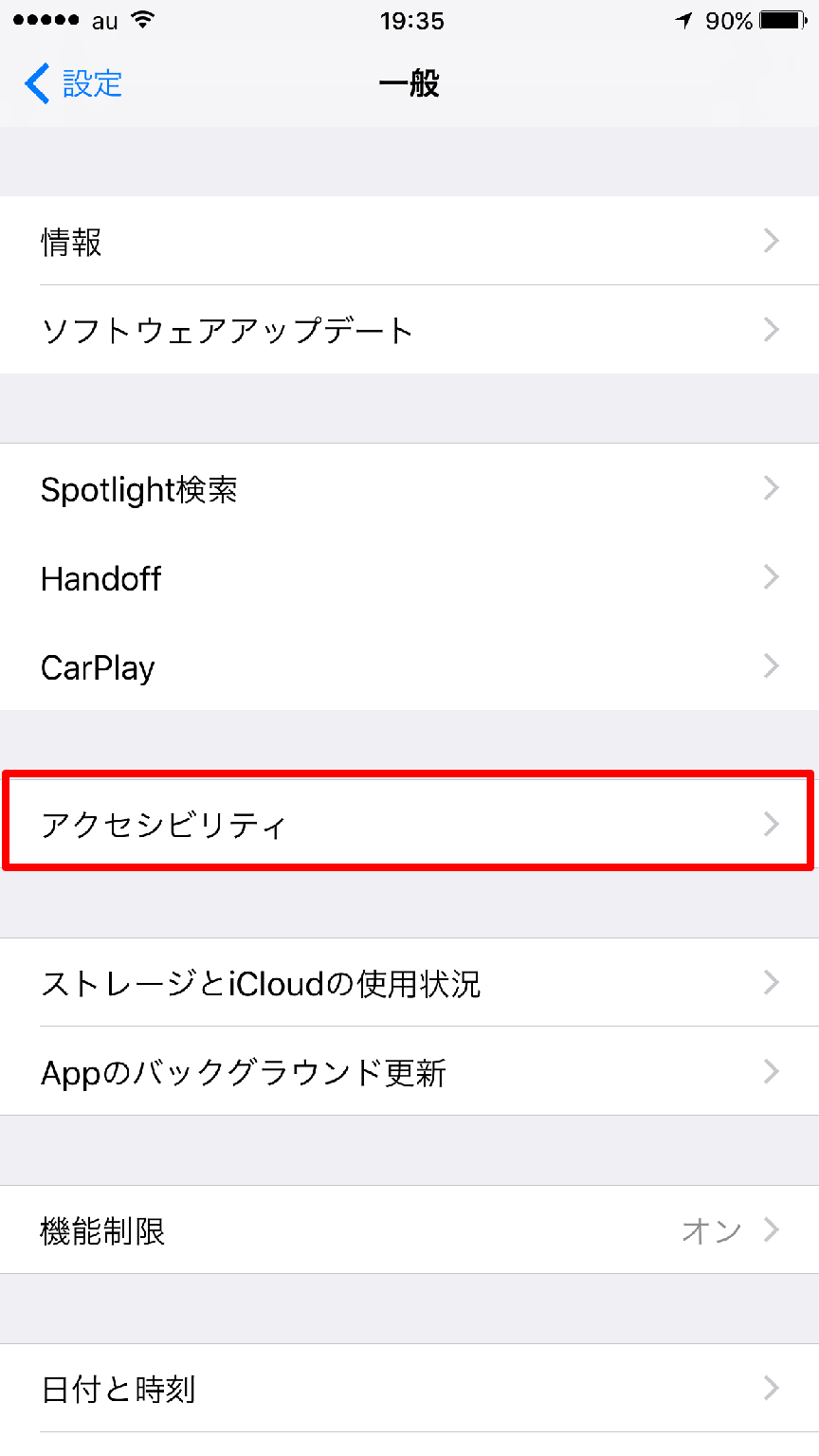Tap the location arrow icon near battery
The height and width of the screenshot is (1456, 819).
pos(684,20)
